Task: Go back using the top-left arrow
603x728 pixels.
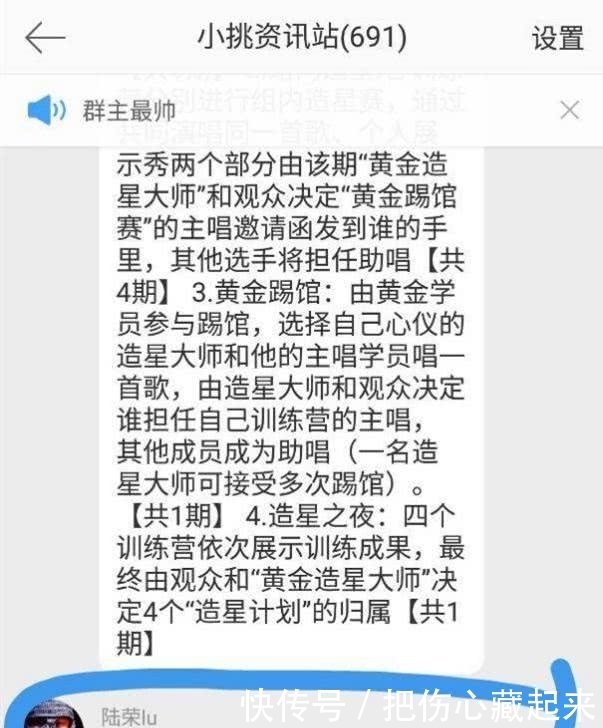Action: click(44, 38)
